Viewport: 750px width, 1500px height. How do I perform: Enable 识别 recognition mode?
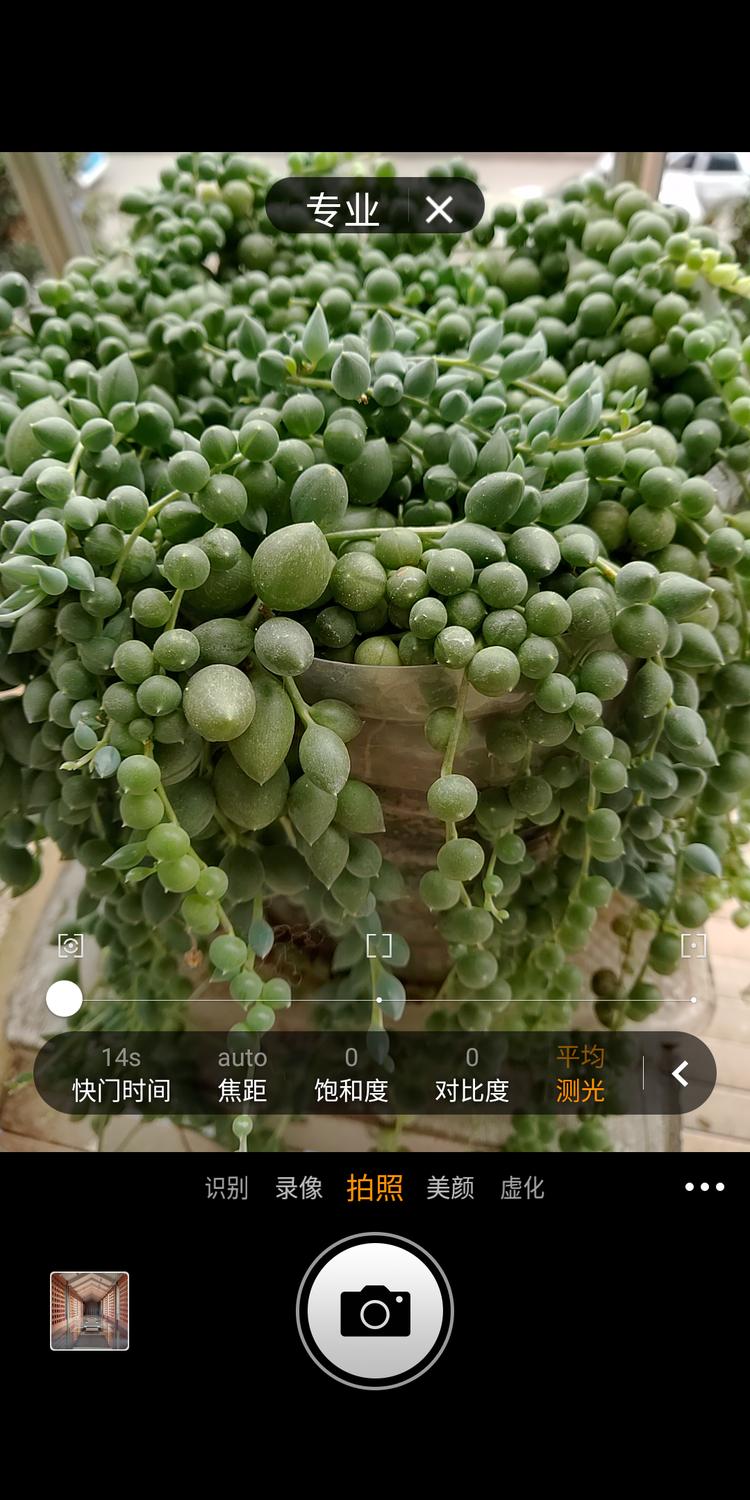tap(225, 1186)
